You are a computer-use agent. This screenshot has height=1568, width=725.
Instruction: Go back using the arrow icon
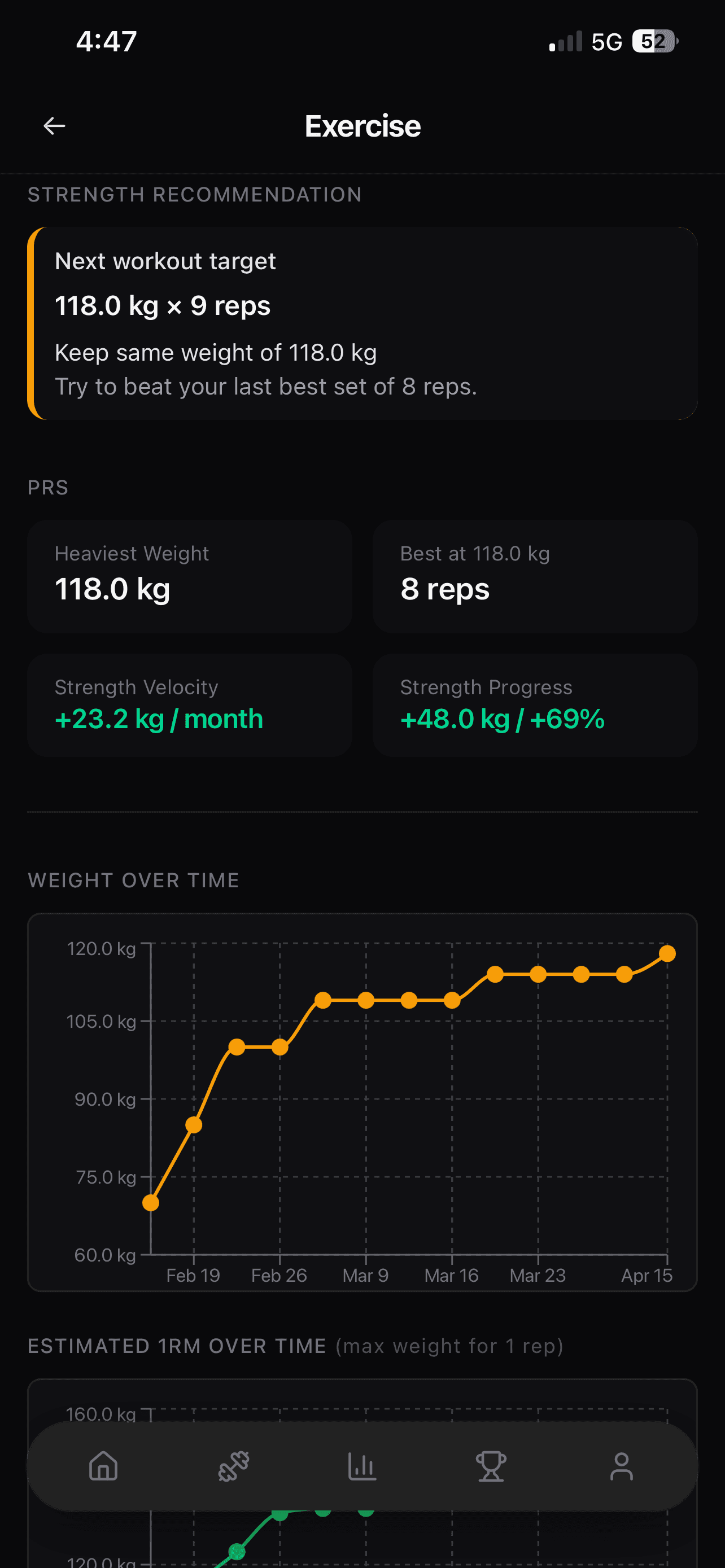tap(54, 126)
